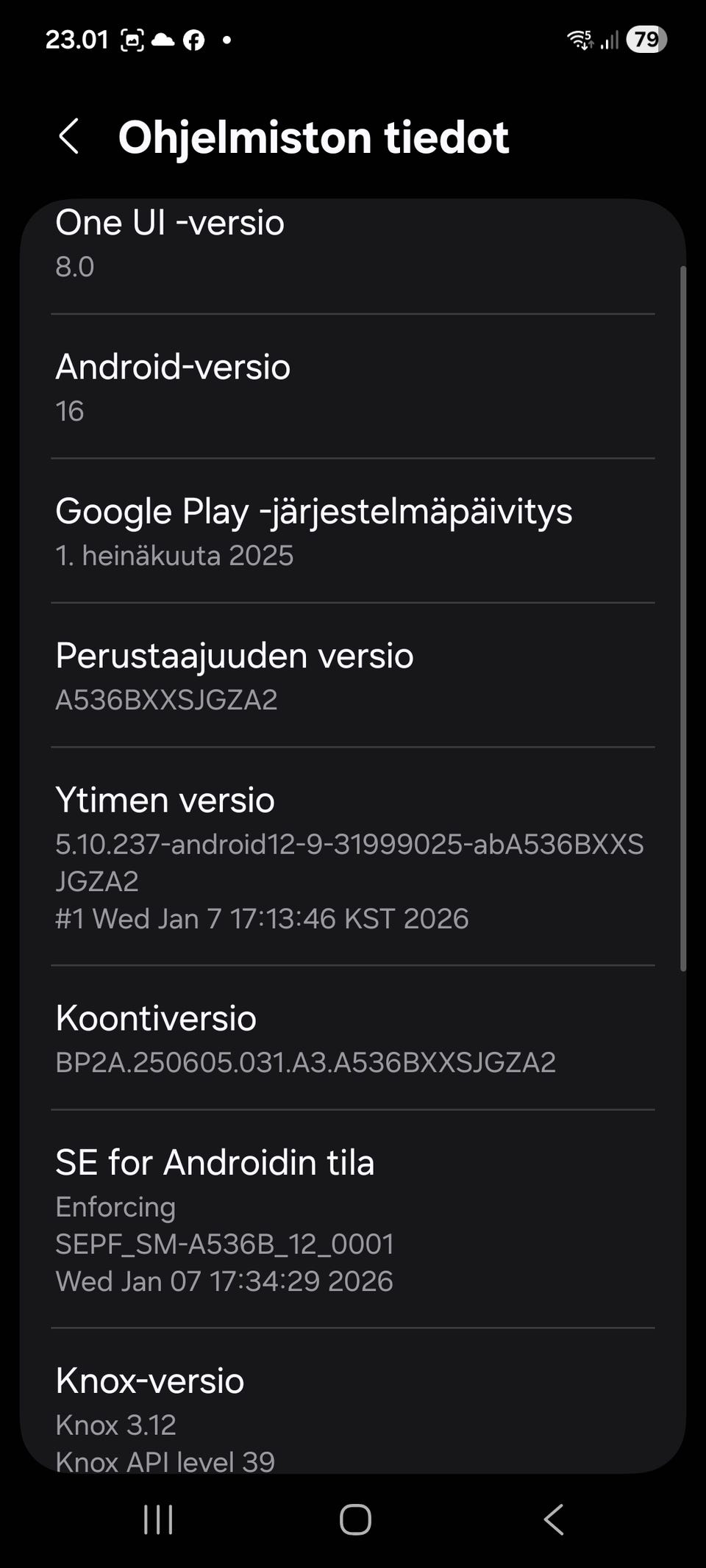Open recent apps from navigation bar
The height and width of the screenshot is (1568, 706).
tap(158, 1519)
